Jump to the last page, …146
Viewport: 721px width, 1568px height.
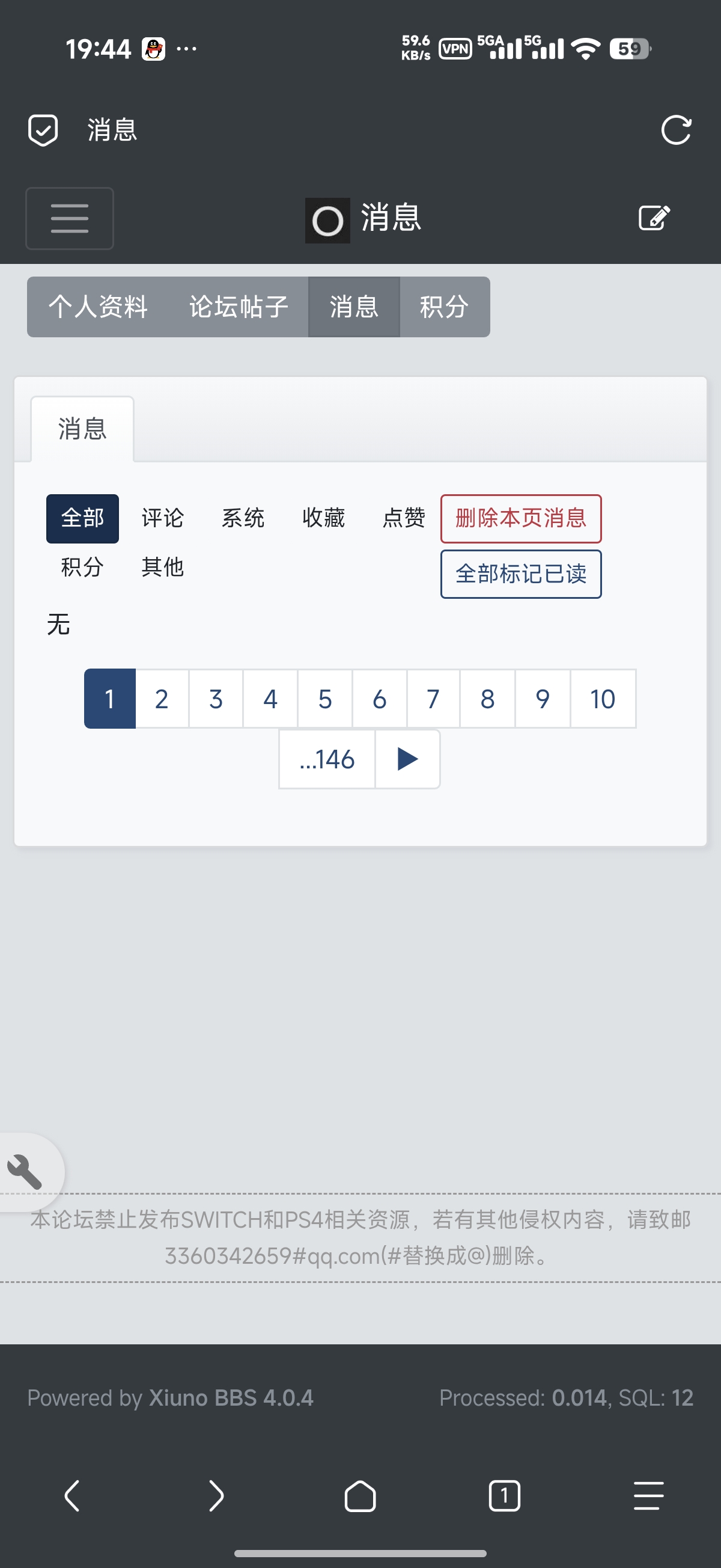[x=327, y=759]
